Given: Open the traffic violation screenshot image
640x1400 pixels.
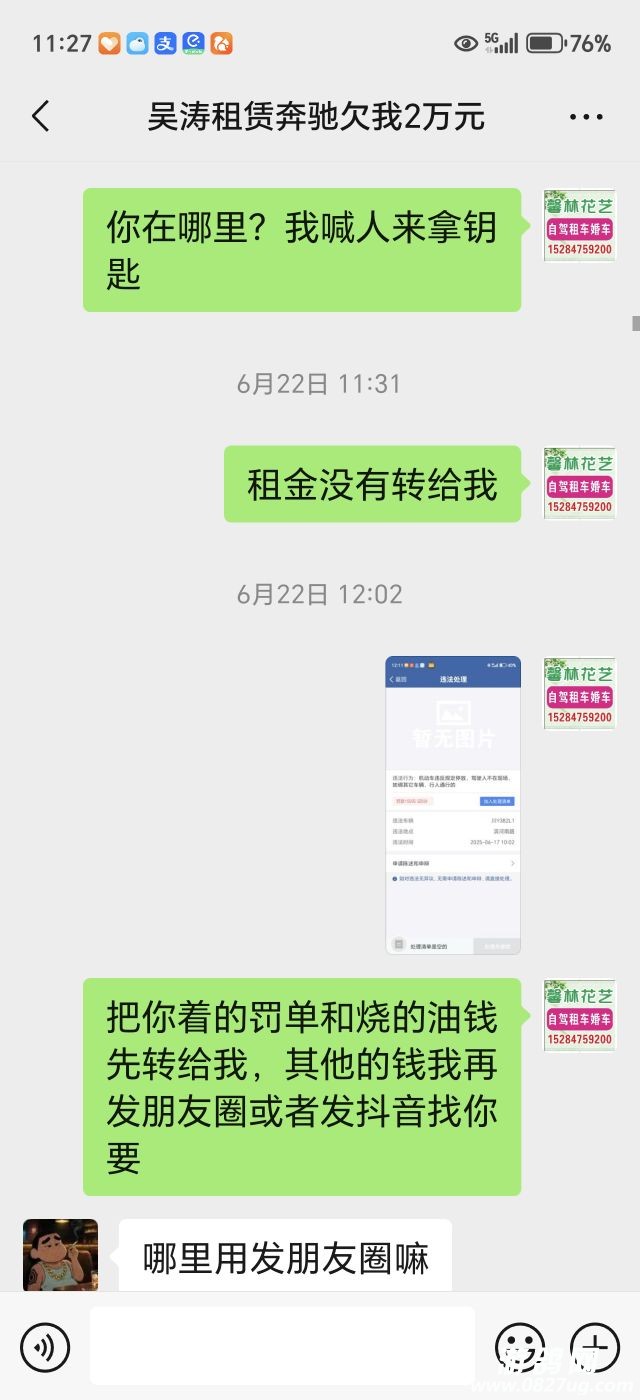Looking at the screenshot, I should pos(453,805).
